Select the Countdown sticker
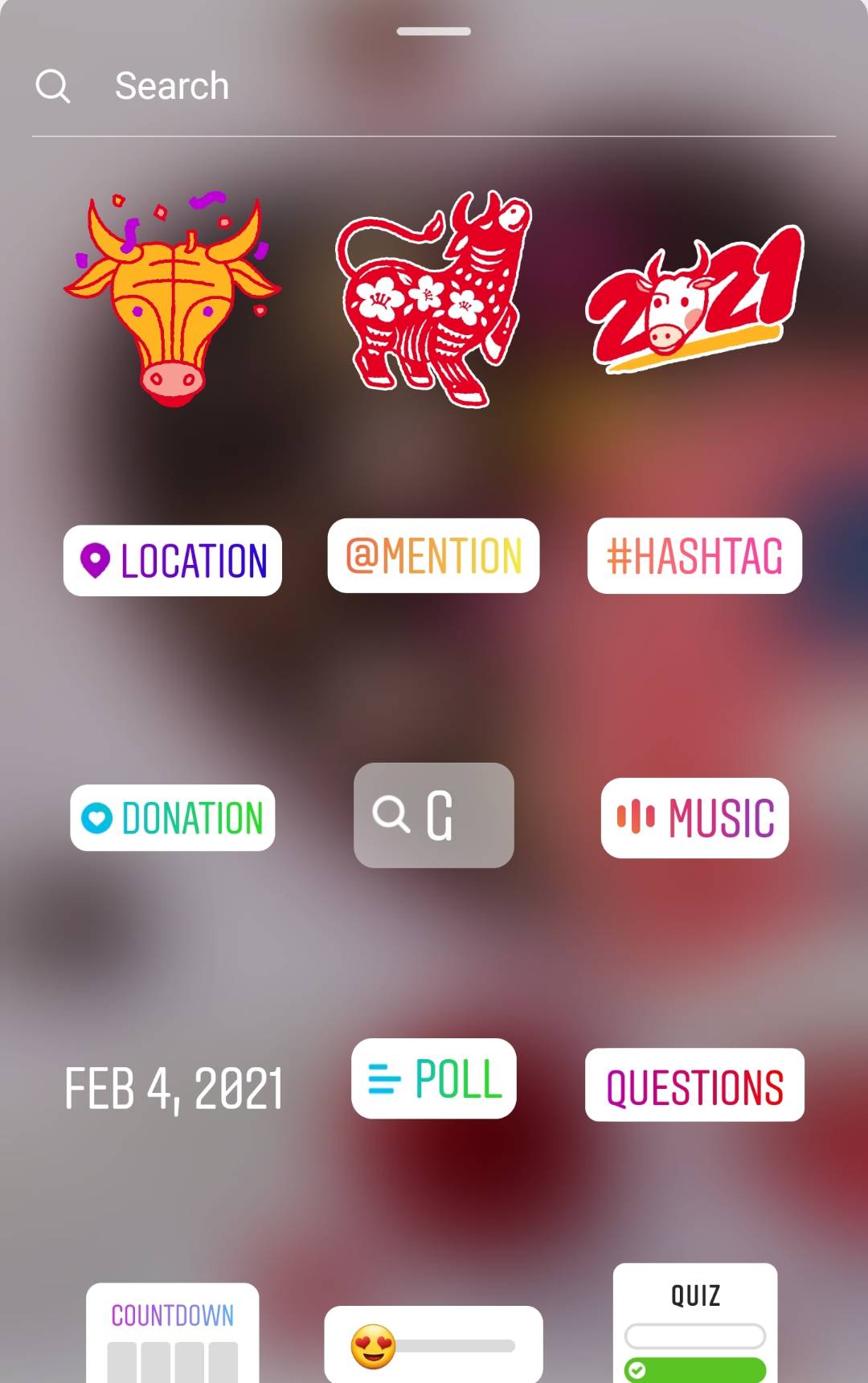The image size is (868, 1383). 173,1332
